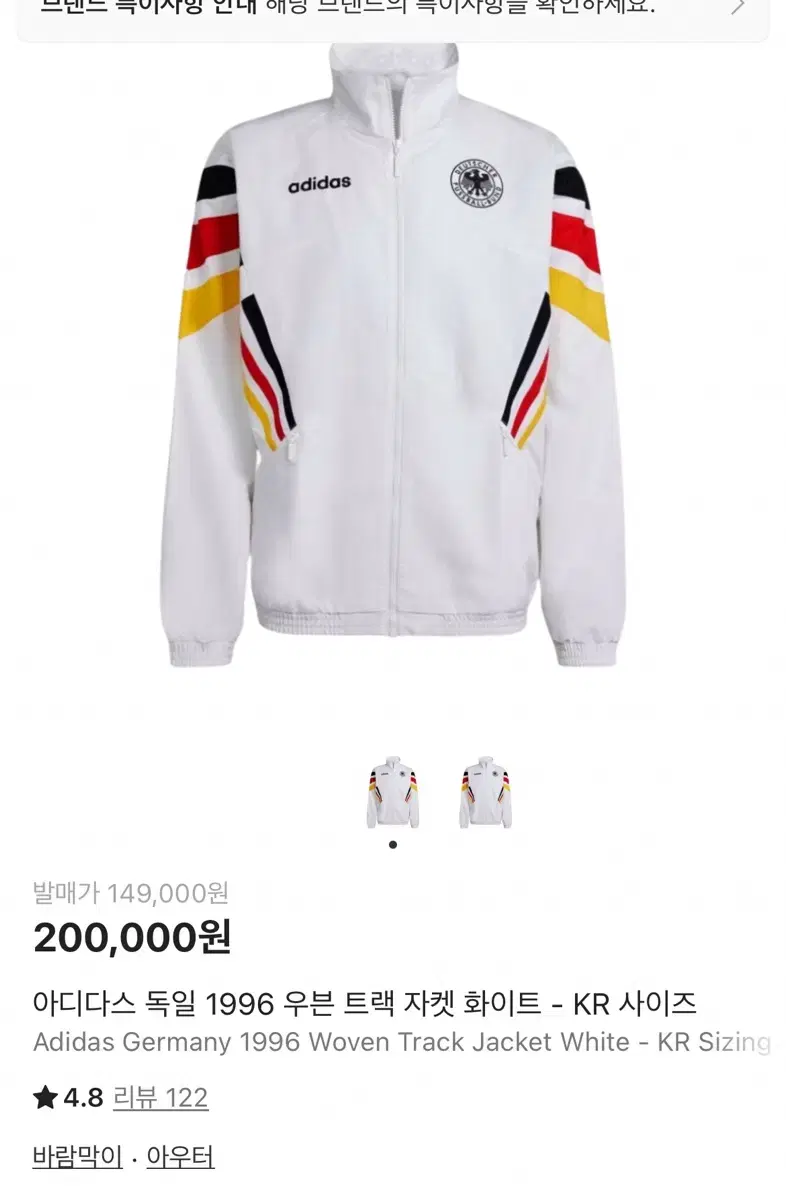The image size is (786, 1200).
Task: Click the 4.8 rating score
Action: point(80,1097)
